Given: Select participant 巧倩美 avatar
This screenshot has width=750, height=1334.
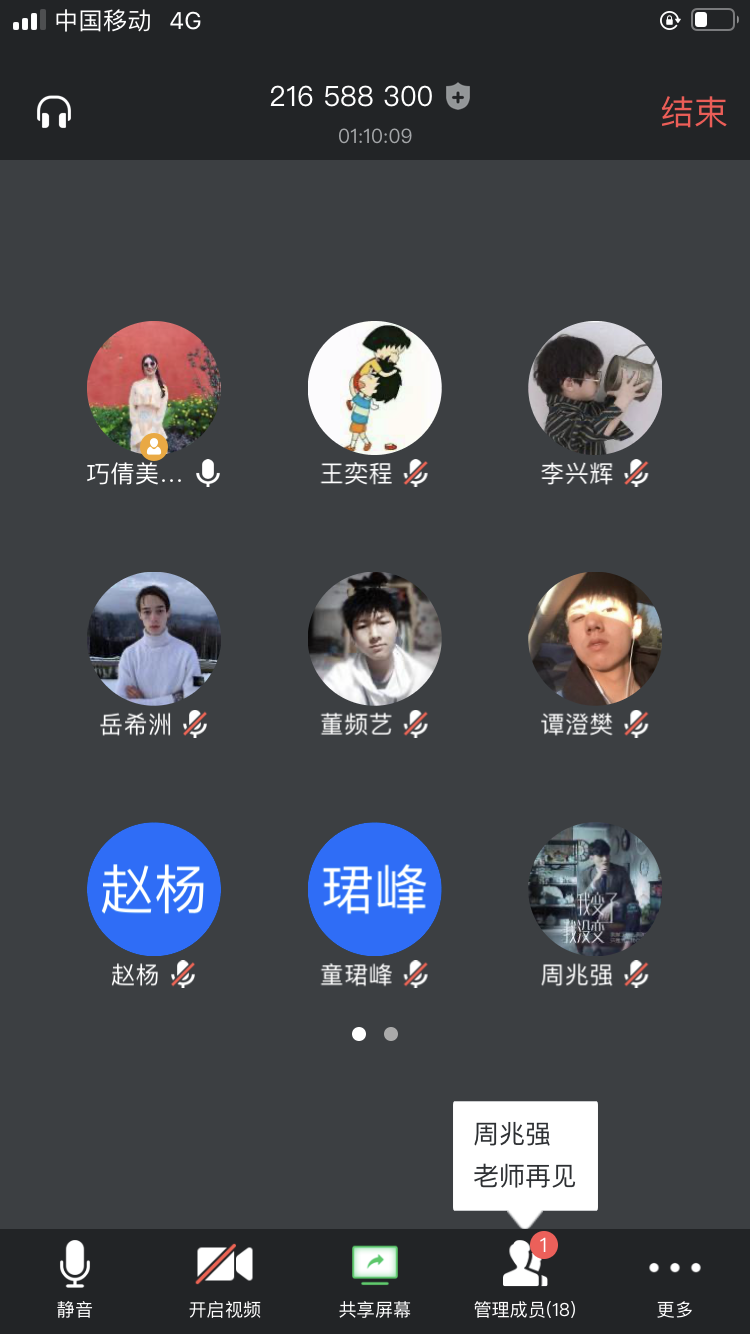Looking at the screenshot, I should [154, 388].
